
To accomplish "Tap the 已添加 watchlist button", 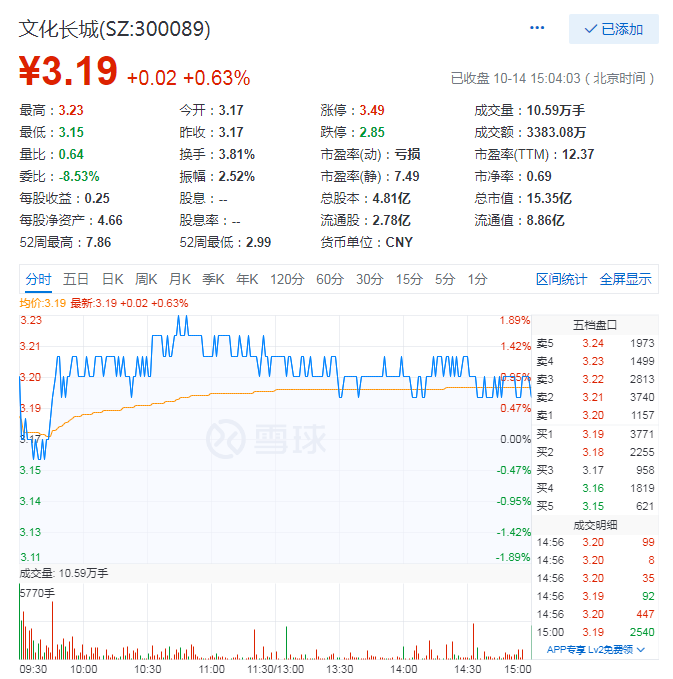I will (614, 29).
